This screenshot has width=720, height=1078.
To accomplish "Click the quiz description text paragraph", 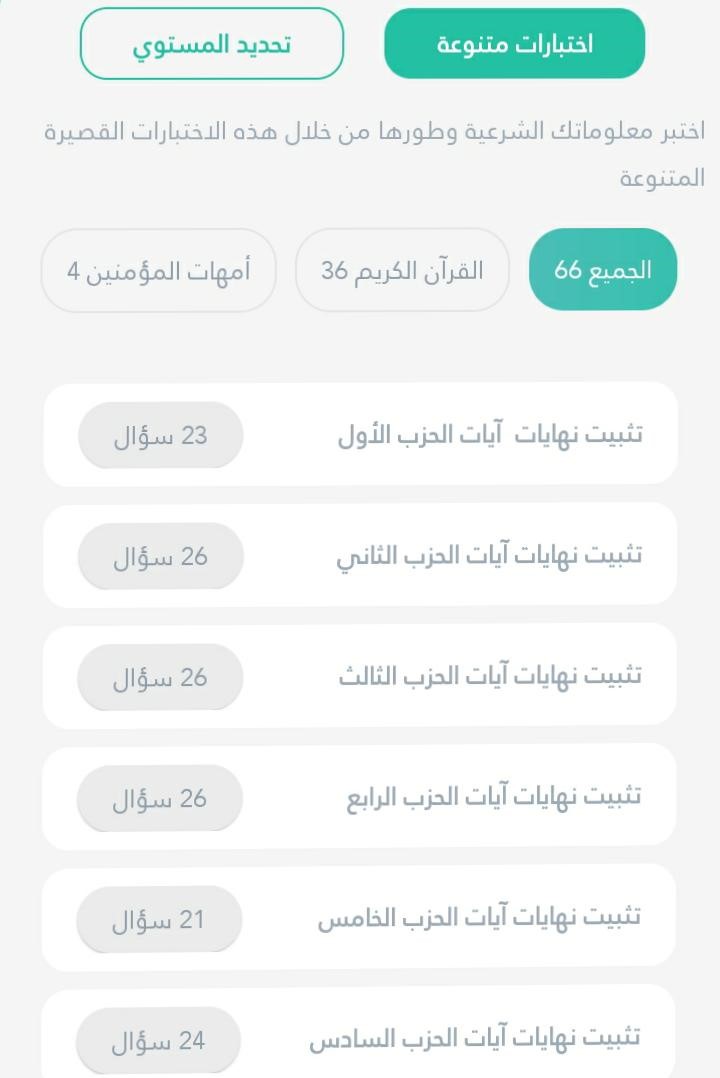I will pyautogui.click(x=375, y=156).
